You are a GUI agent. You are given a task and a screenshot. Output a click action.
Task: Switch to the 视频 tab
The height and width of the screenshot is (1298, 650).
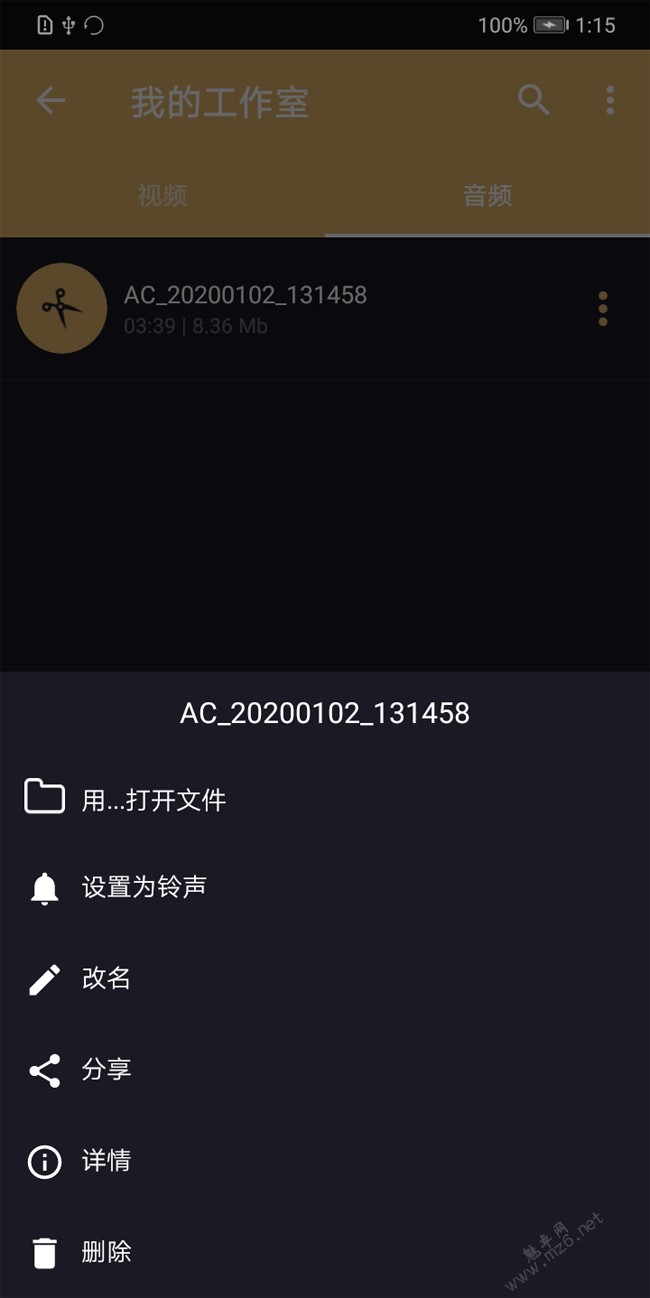pyautogui.click(x=162, y=195)
